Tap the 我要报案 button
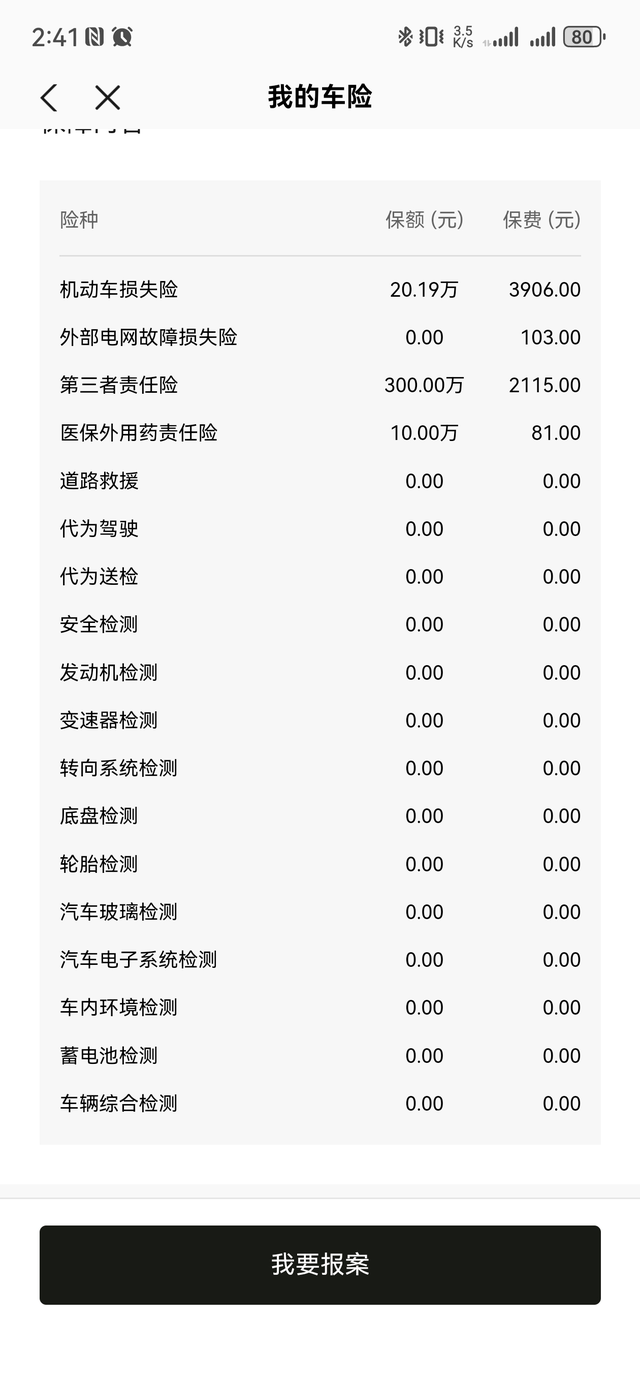Screen dimensions: 640x1382 point(320,1264)
